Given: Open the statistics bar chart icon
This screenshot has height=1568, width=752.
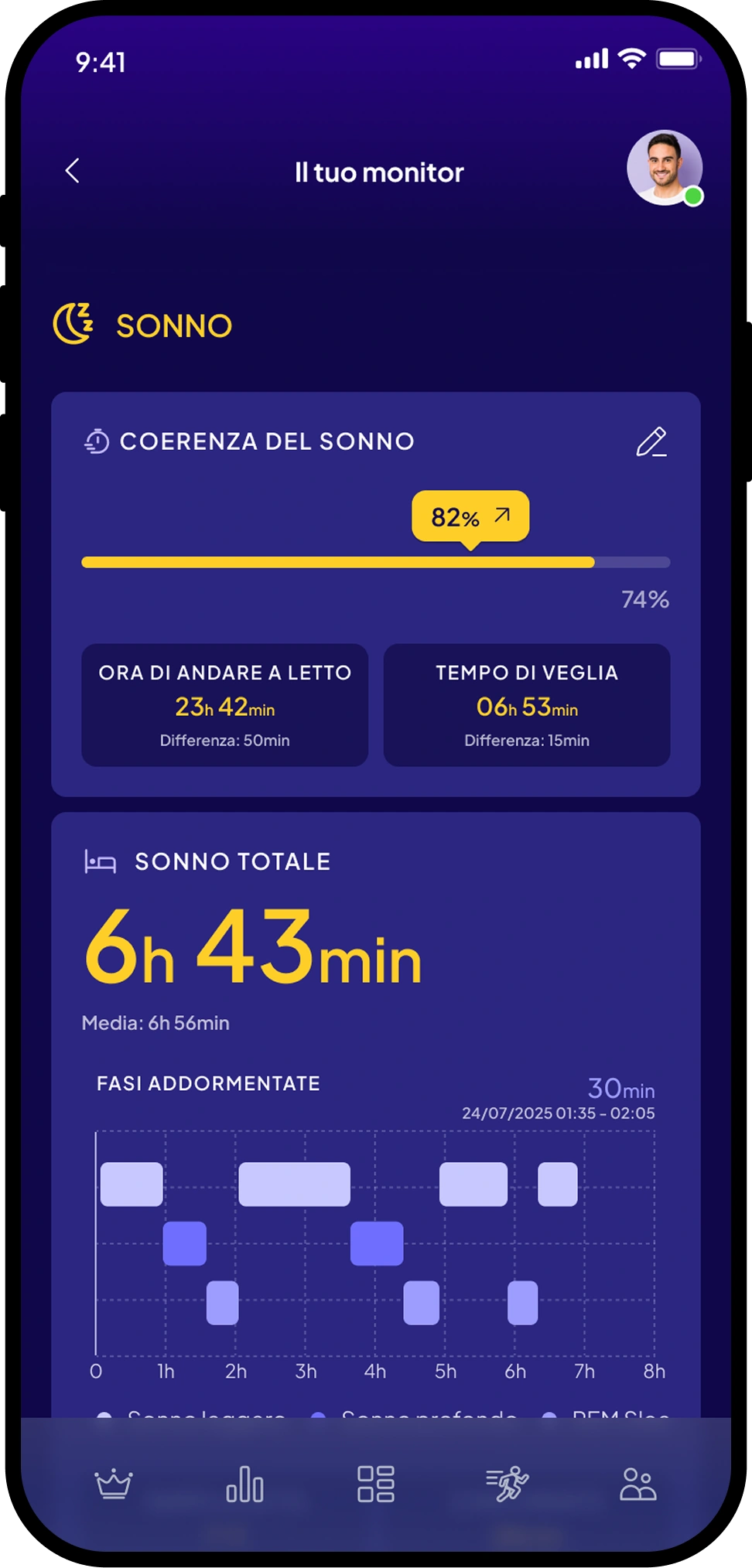Looking at the screenshot, I should pyautogui.click(x=244, y=1484).
